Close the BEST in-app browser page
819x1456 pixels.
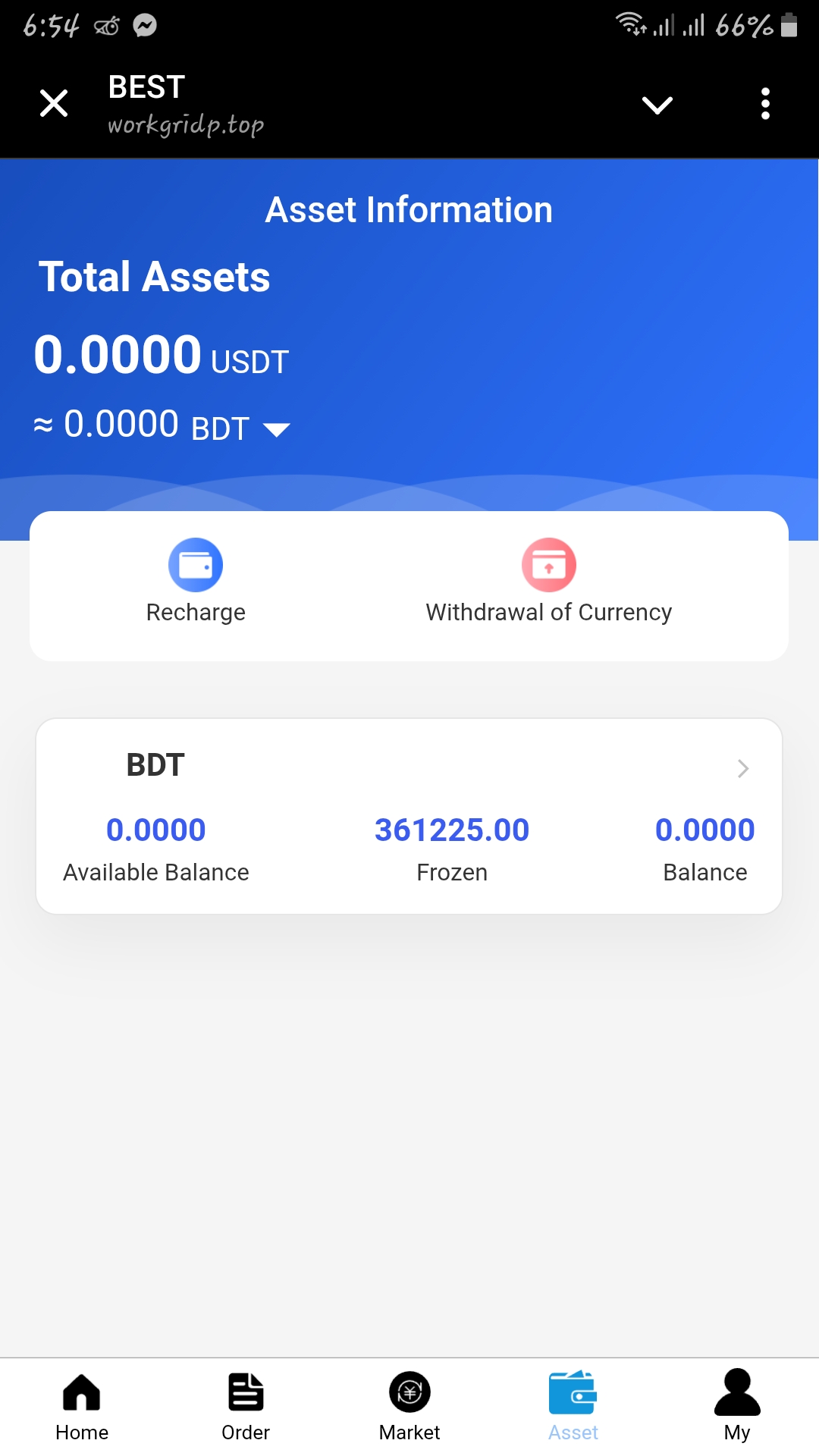pos(54,103)
